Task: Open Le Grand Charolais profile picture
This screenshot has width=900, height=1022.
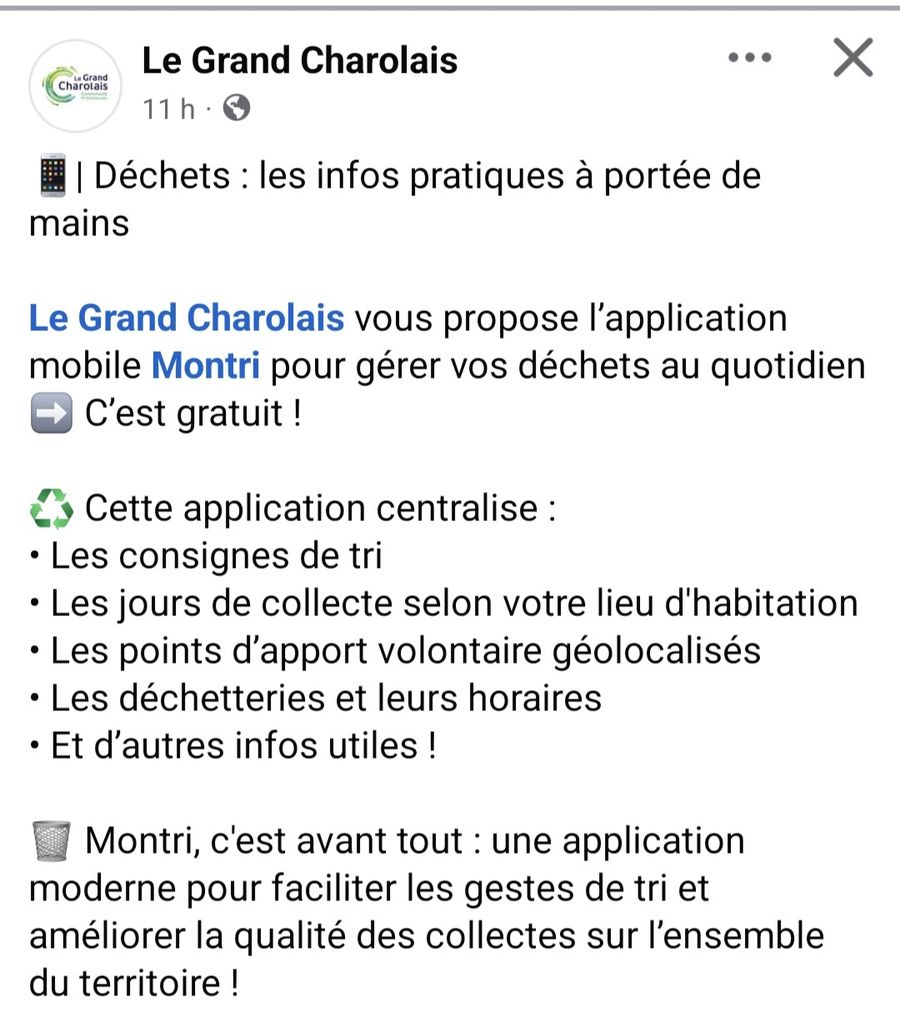Action: (76, 85)
